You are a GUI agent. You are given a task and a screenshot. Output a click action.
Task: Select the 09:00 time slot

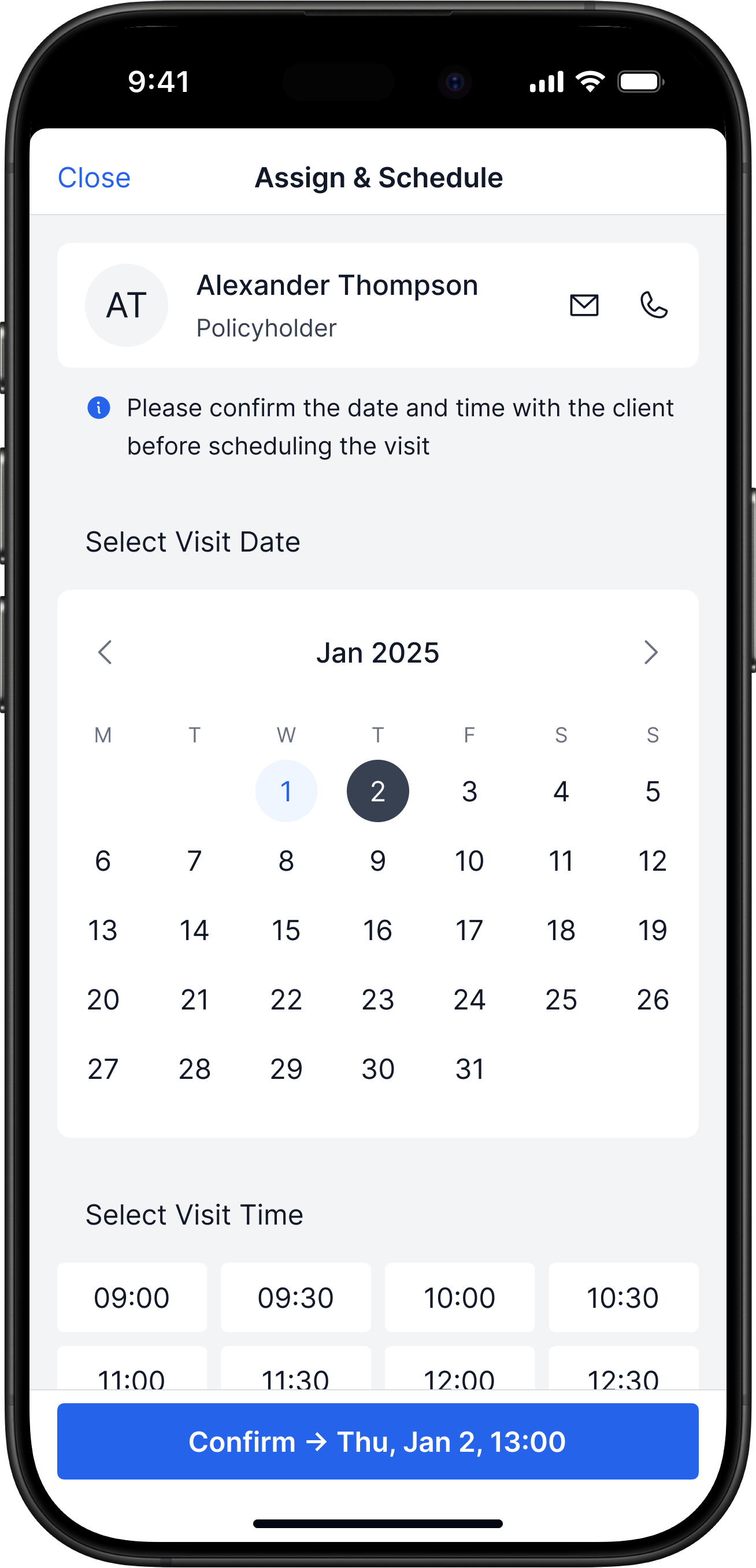pos(132,1297)
